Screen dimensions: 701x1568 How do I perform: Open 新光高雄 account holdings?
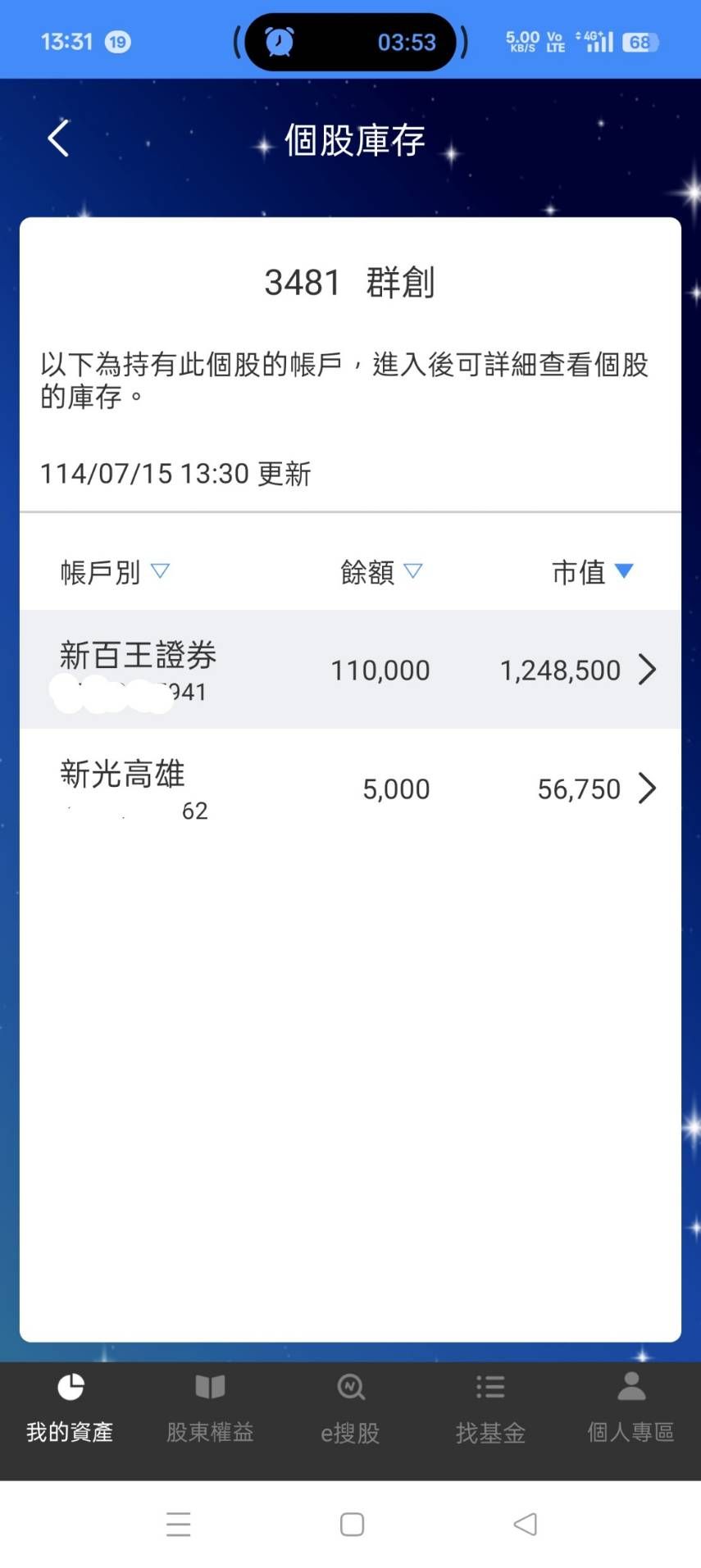(x=350, y=789)
